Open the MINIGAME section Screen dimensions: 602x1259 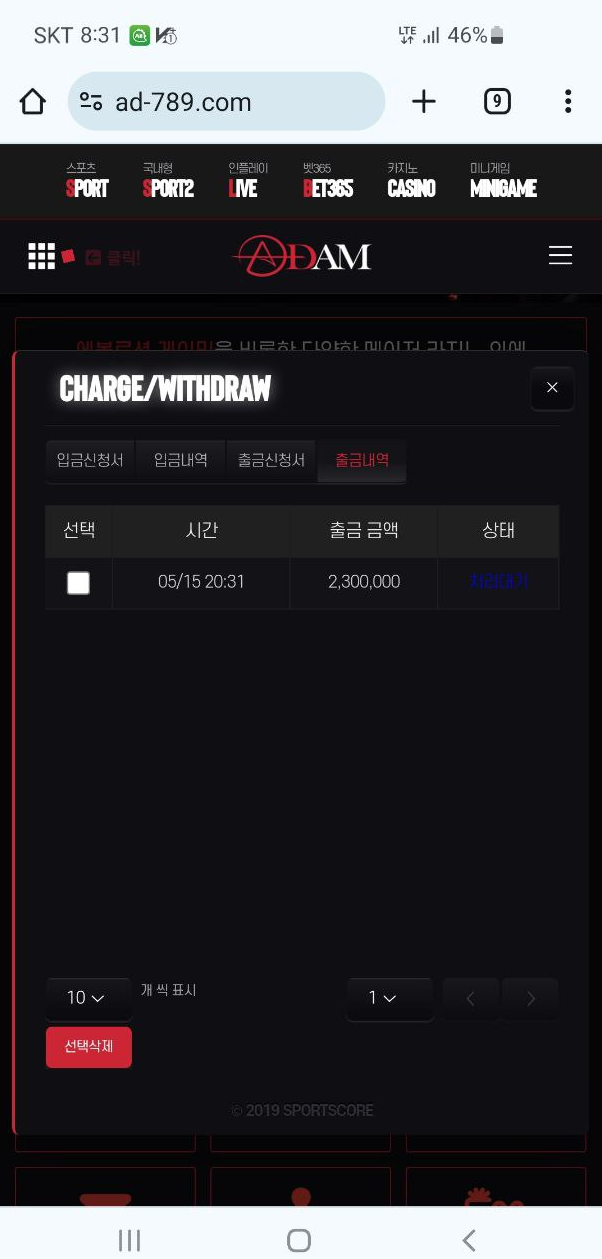pos(503,181)
